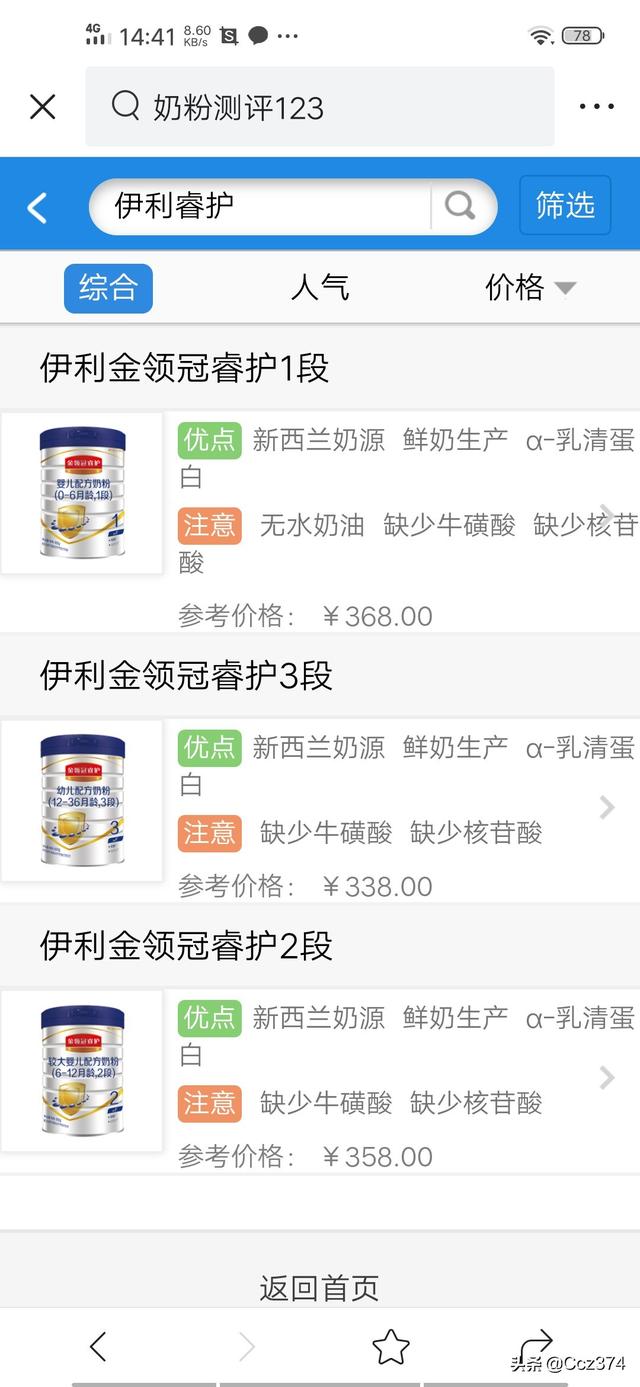640x1387 pixels.
Task: Edit the 伊利睿护 search field
Action: point(262,206)
